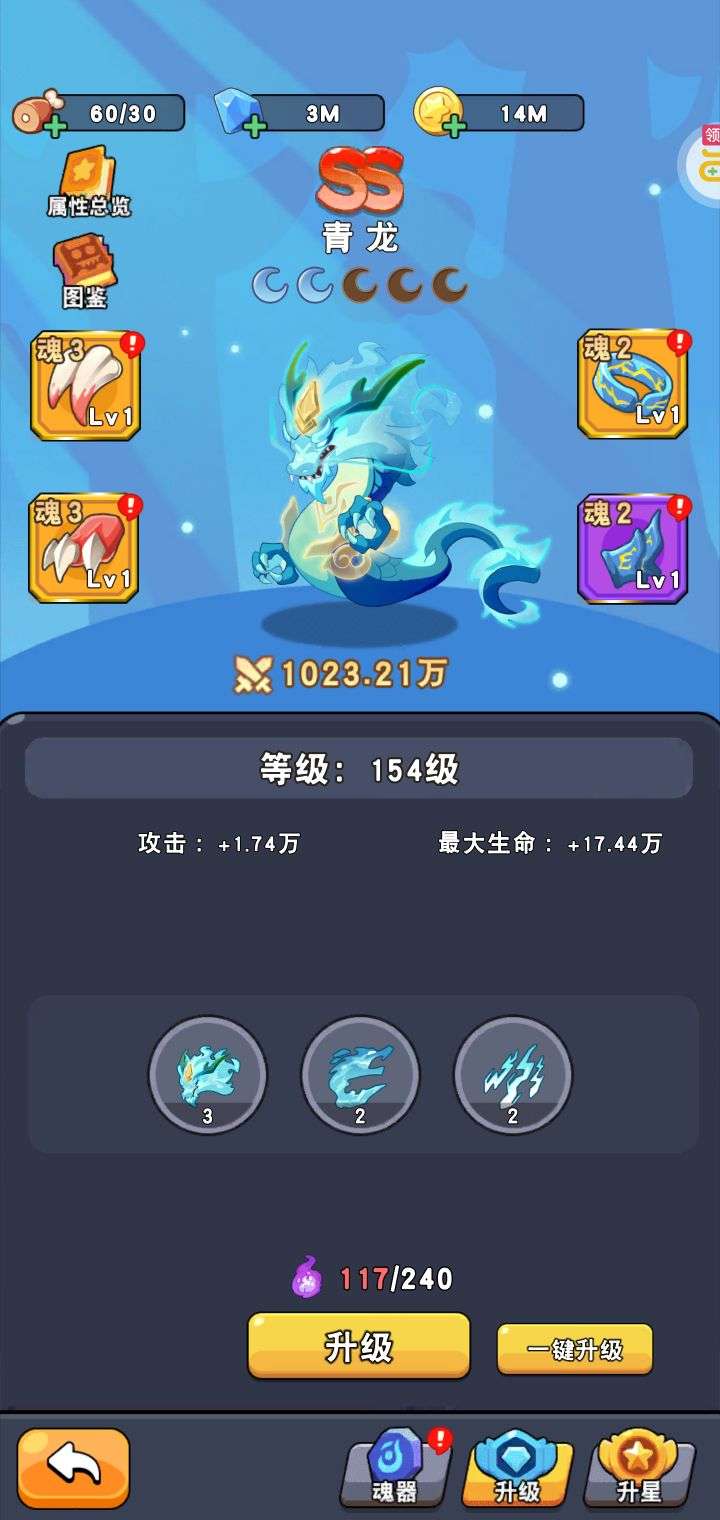Tap the 升级 upgrade button
This screenshot has height=1520, width=720.
[359, 1346]
